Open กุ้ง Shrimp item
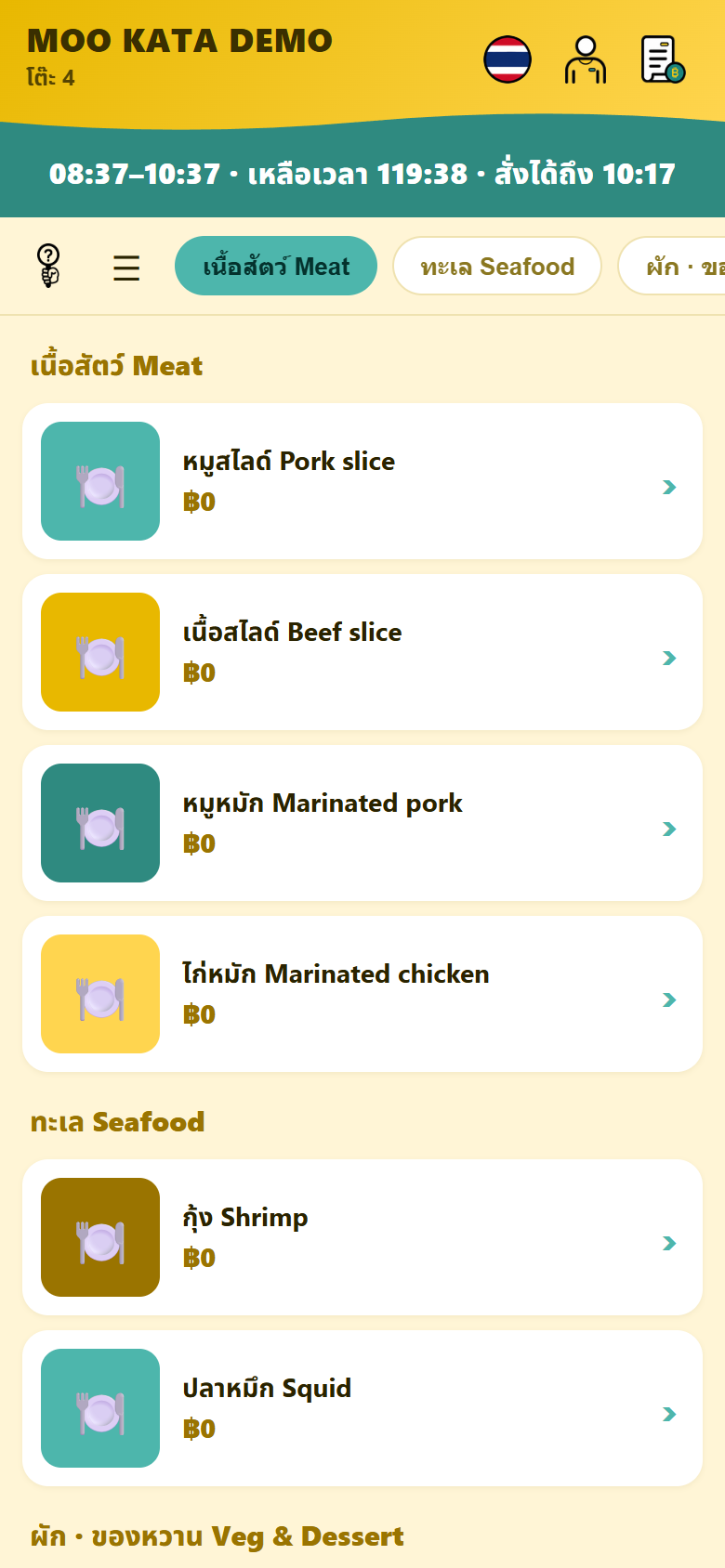Screen dimensions: 725x1568 362,1237
